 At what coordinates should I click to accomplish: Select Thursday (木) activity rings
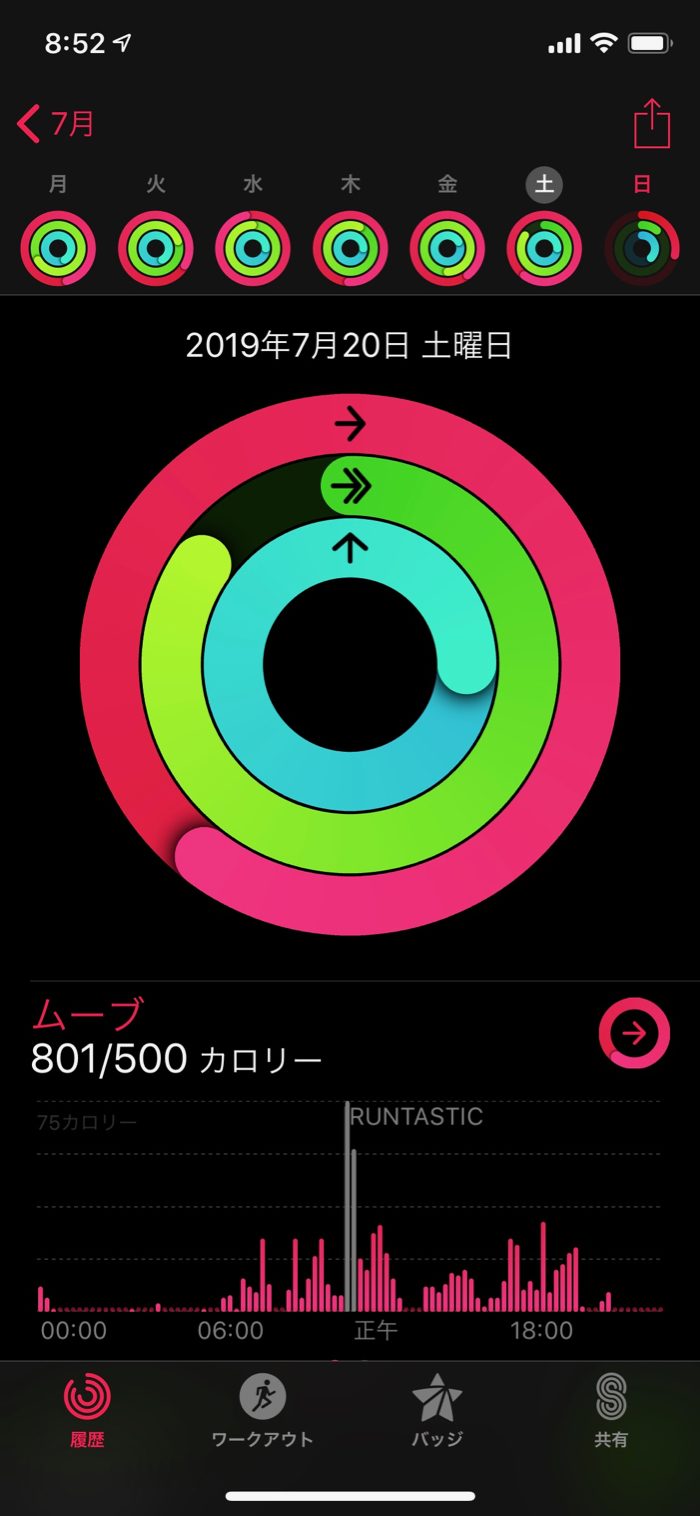(x=350, y=248)
